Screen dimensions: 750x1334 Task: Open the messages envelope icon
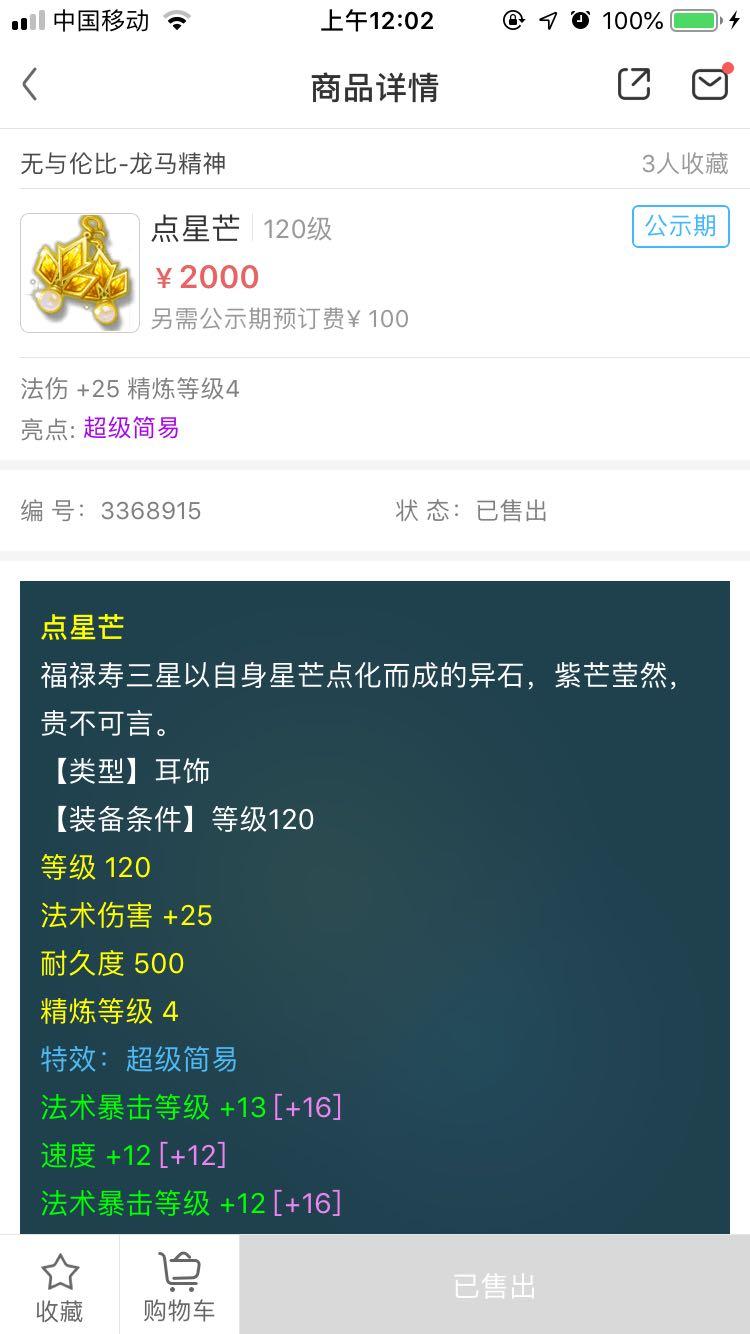click(710, 85)
